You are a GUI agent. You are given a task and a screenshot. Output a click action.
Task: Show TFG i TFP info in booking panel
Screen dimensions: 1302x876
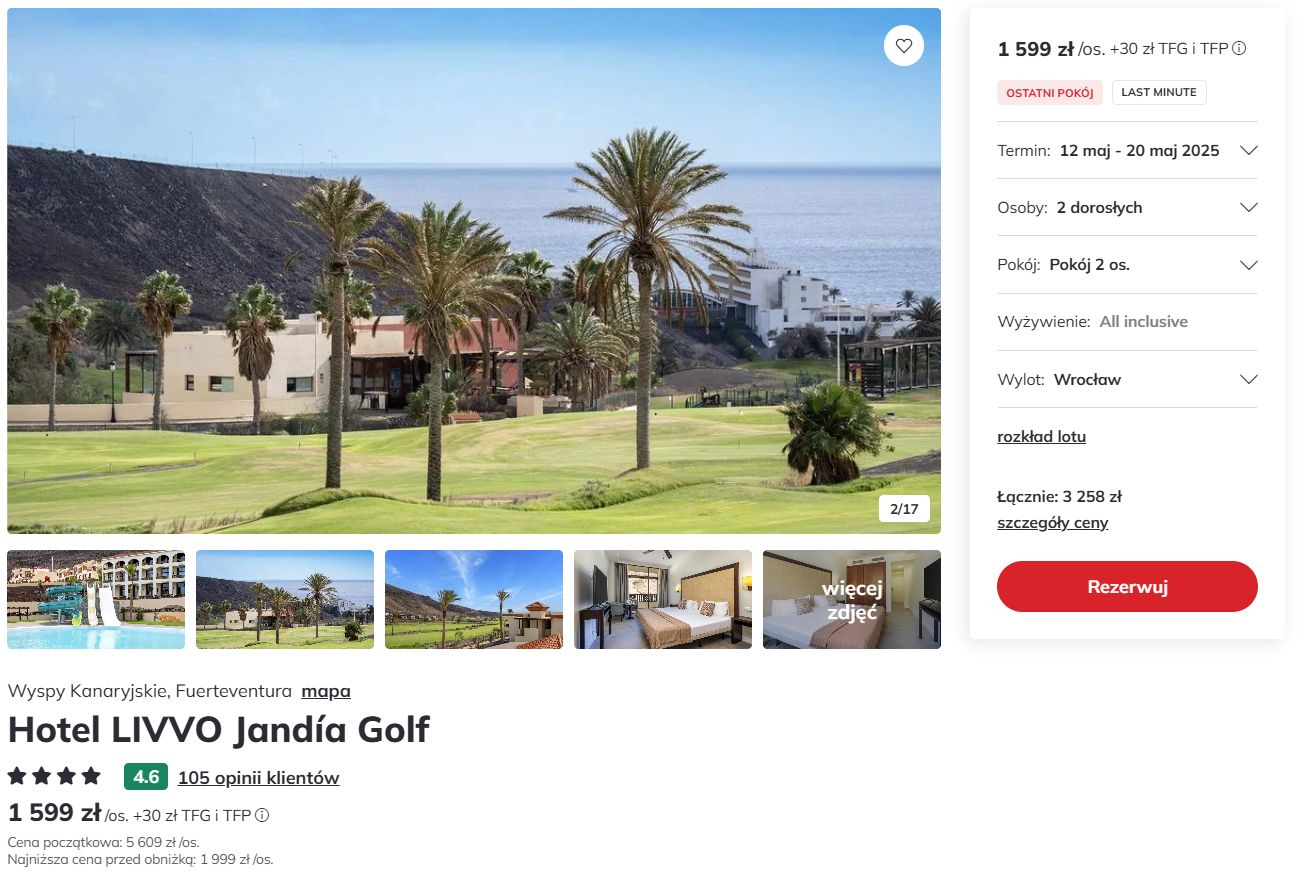click(x=1239, y=48)
